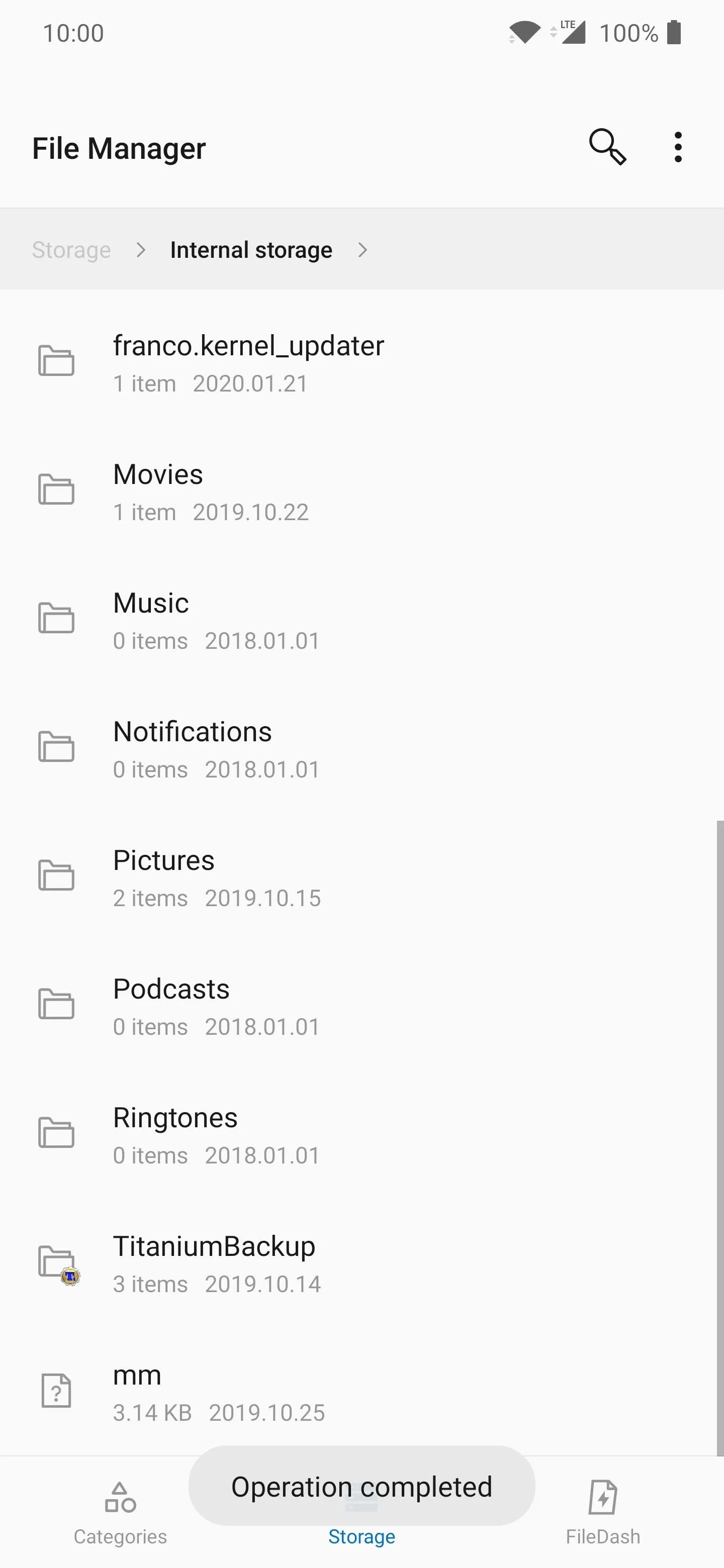Open the franco.kernel_updater folder
The height and width of the screenshot is (1568, 724).
pyautogui.click(x=361, y=363)
